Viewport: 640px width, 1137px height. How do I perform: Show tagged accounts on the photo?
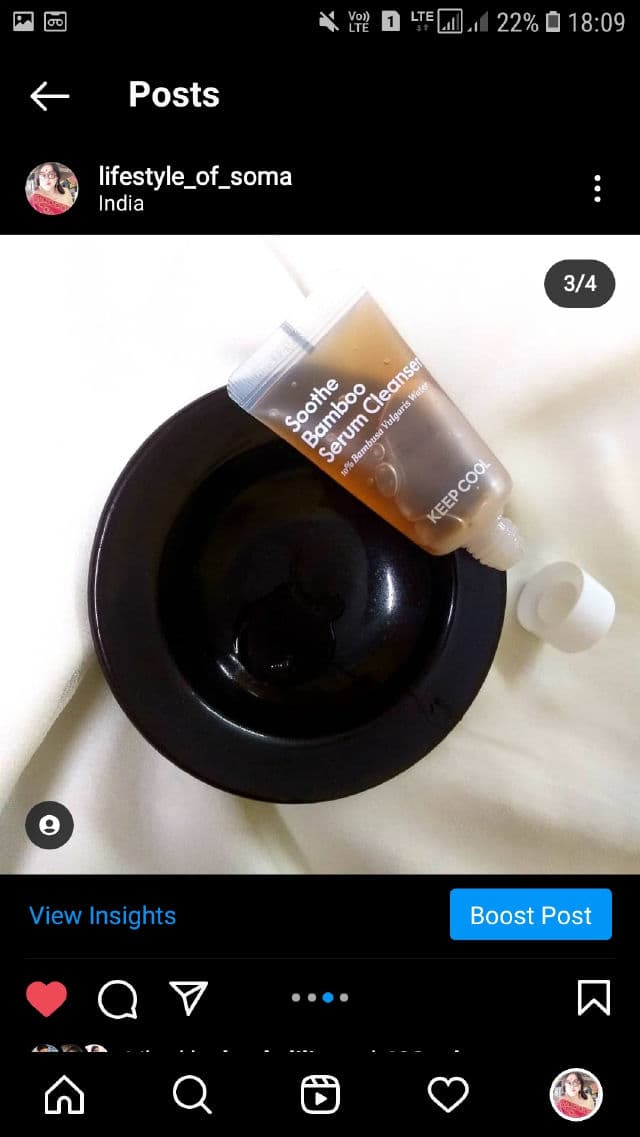pos(49,825)
